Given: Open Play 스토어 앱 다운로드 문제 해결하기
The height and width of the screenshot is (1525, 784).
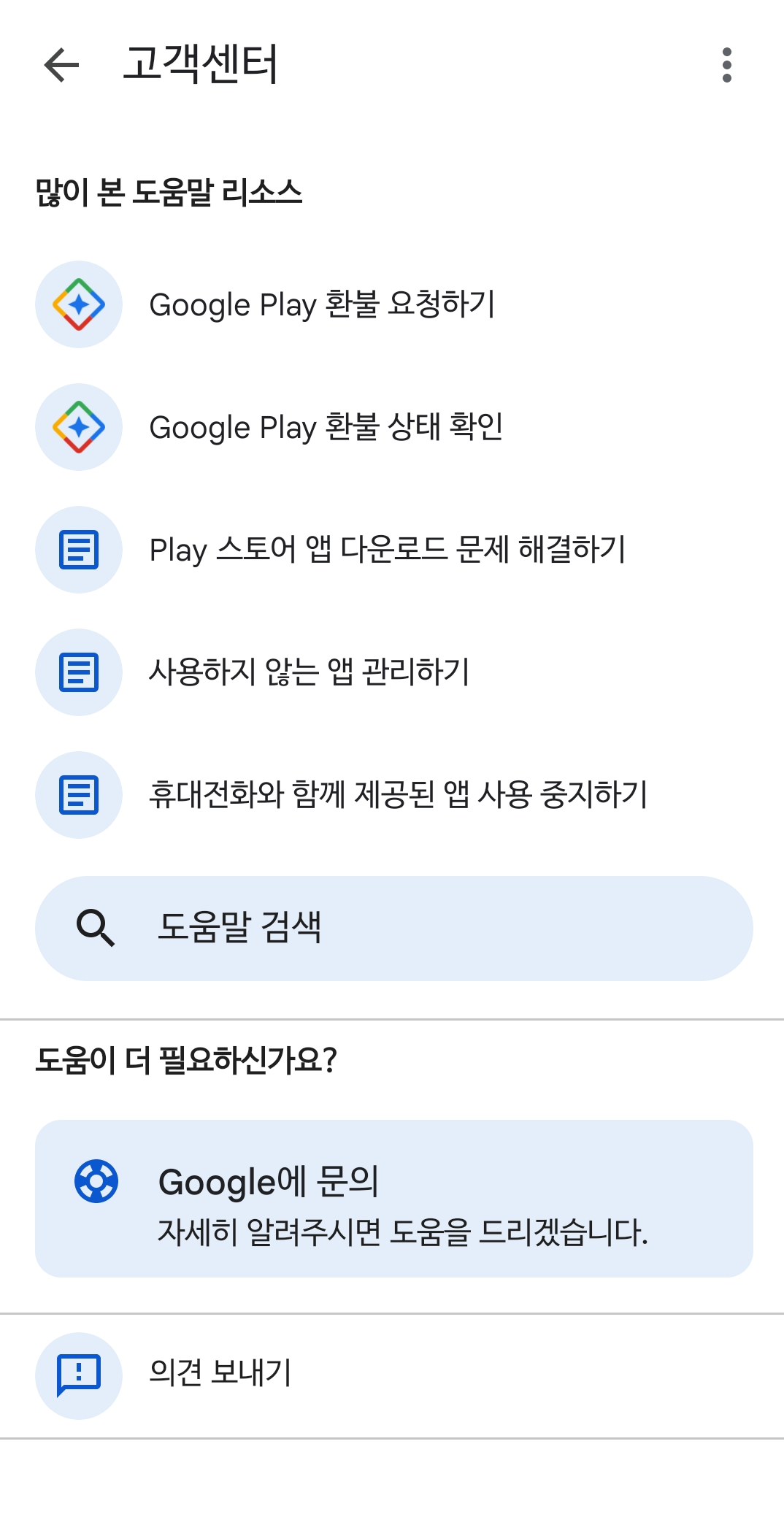Looking at the screenshot, I should (392, 550).
